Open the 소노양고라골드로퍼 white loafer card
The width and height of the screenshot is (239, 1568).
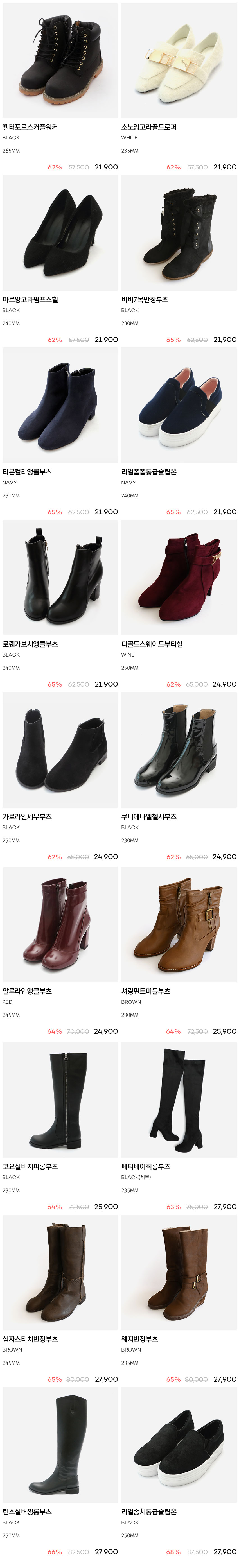(x=179, y=61)
